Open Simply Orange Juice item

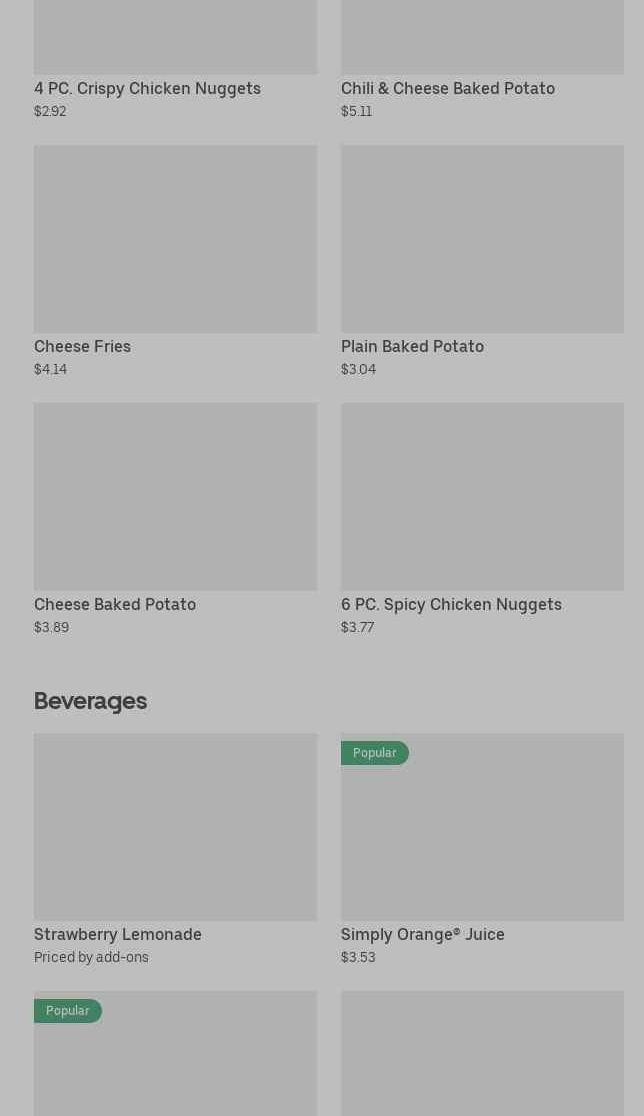pyautogui.click(x=482, y=828)
